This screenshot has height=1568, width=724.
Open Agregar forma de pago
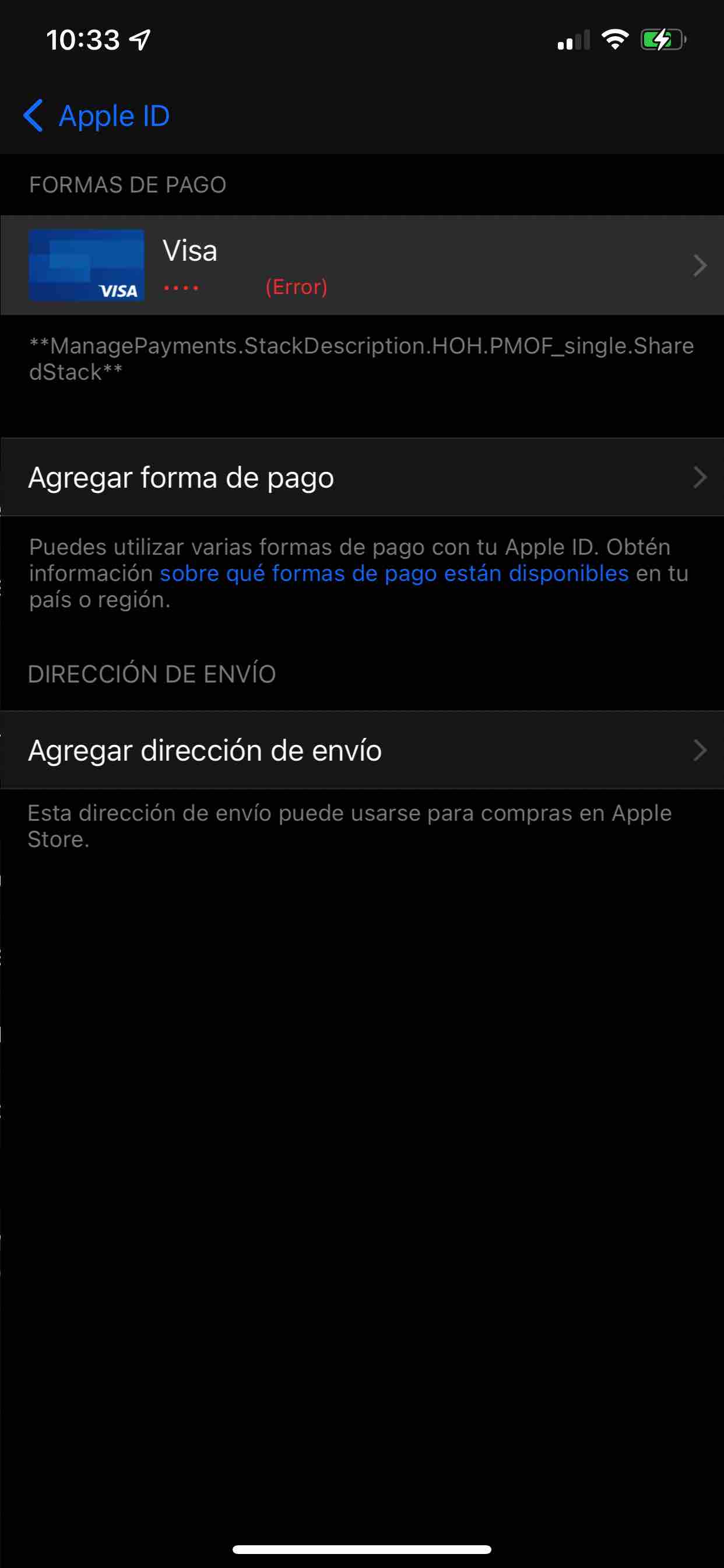[362, 477]
